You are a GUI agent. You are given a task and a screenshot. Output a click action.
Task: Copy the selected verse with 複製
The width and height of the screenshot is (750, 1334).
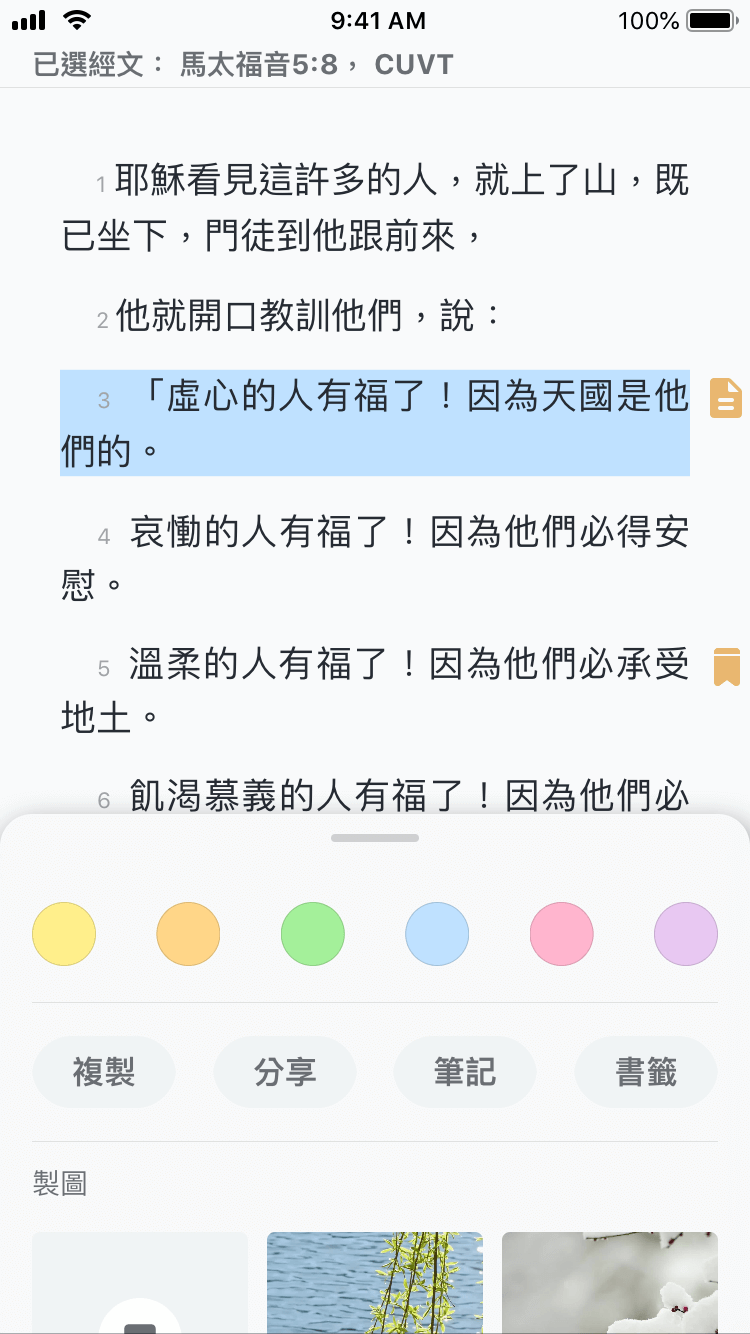click(x=104, y=1072)
